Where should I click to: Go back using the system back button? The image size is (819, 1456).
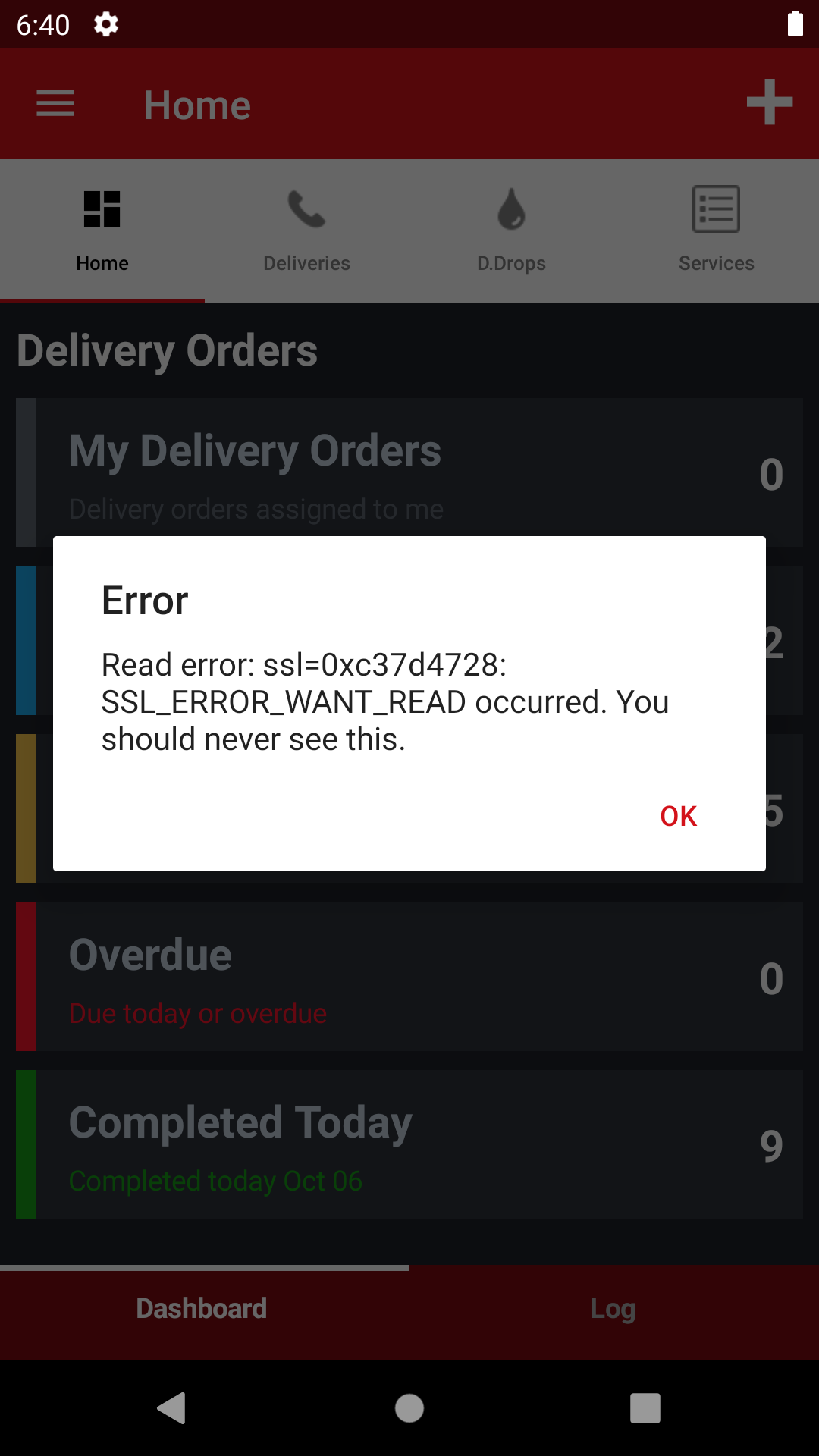[x=172, y=1408]
